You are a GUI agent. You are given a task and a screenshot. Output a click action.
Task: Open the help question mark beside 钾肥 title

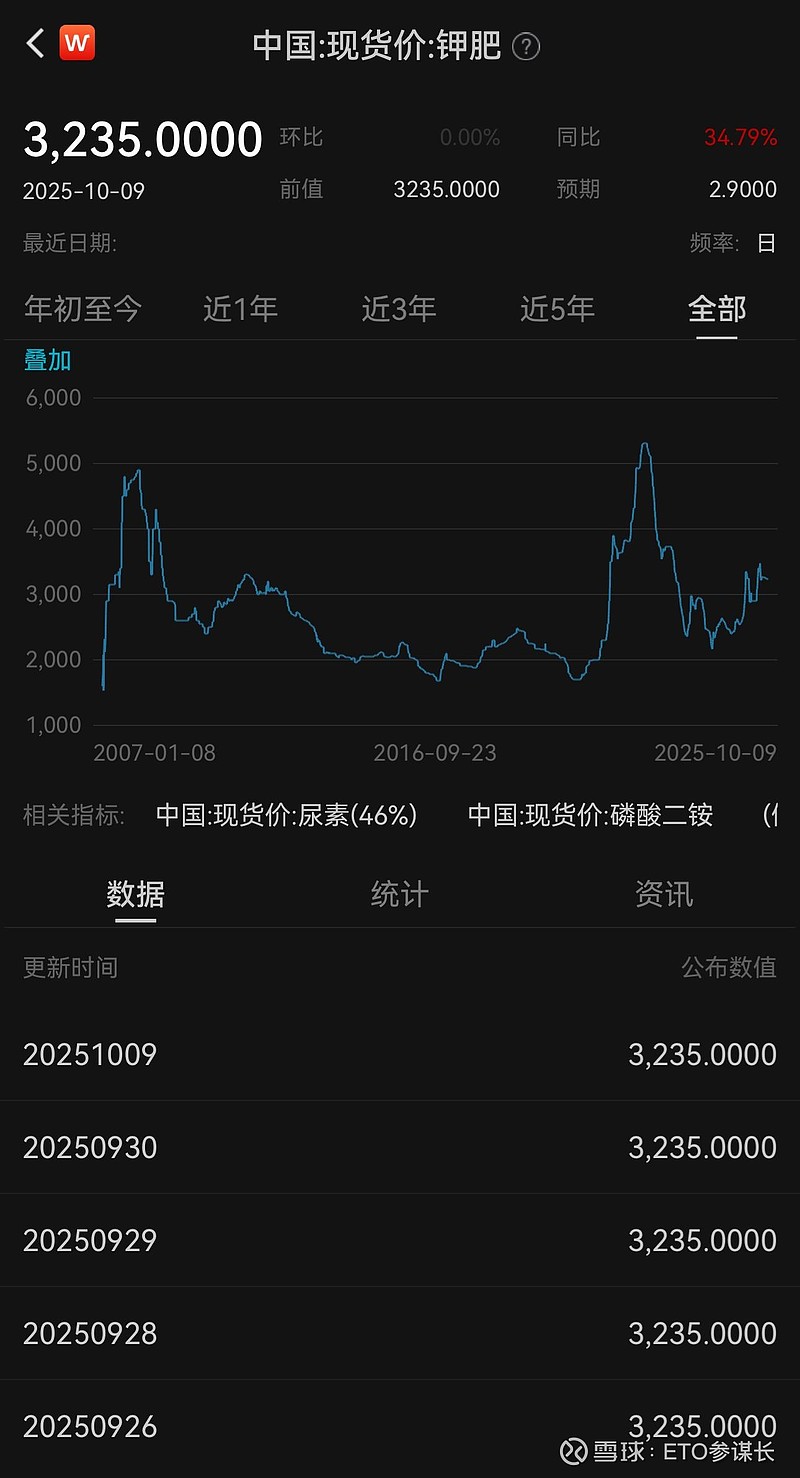pos(526,46)
